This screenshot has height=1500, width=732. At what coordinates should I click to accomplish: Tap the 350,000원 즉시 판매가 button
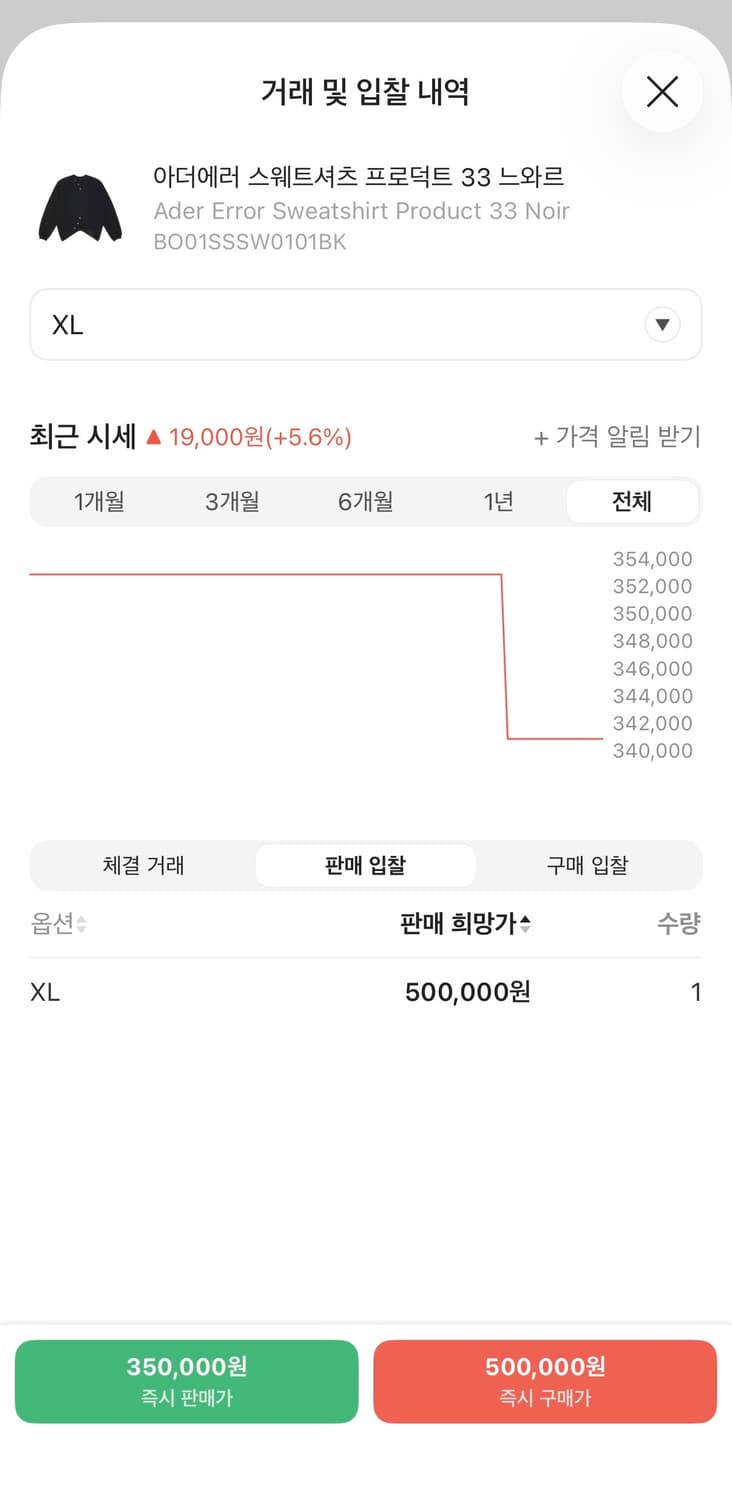(186, 1381)
